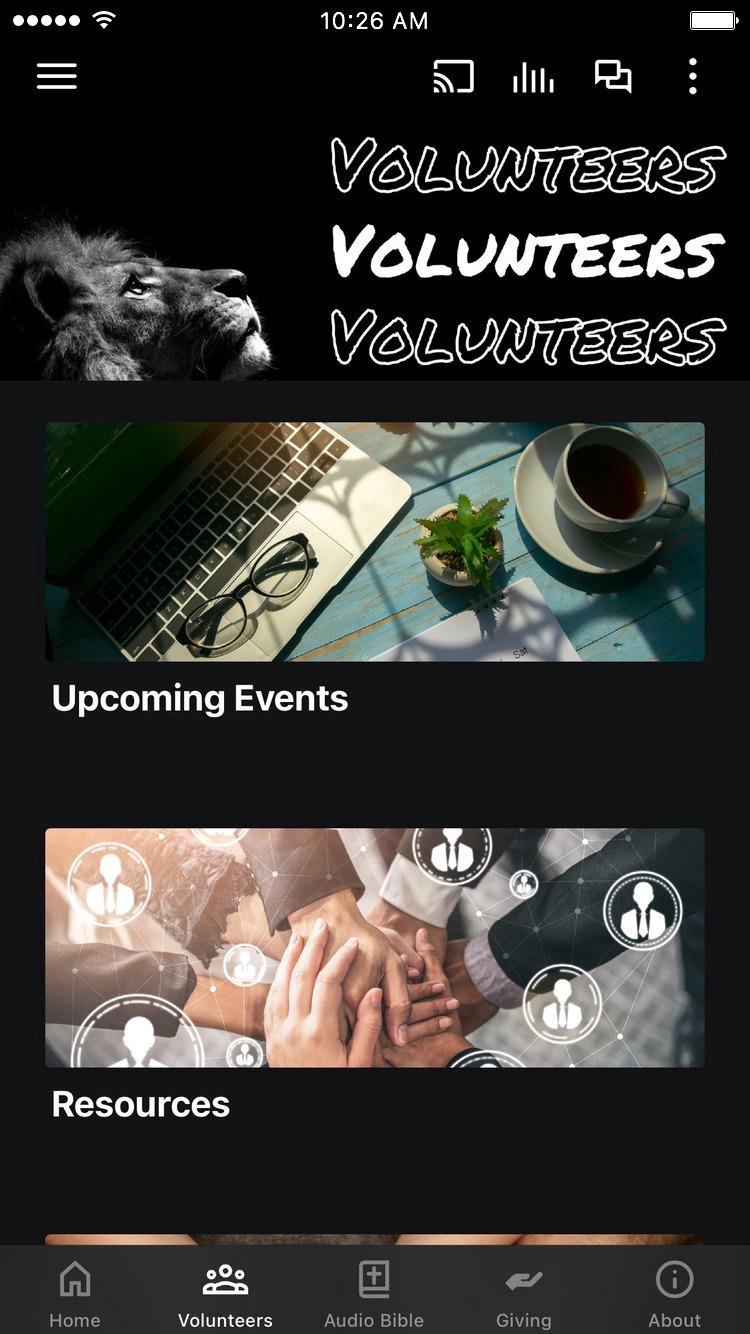Select the Volunteers tab
Screen dimensions: 750x1334
pos(225,1294)
